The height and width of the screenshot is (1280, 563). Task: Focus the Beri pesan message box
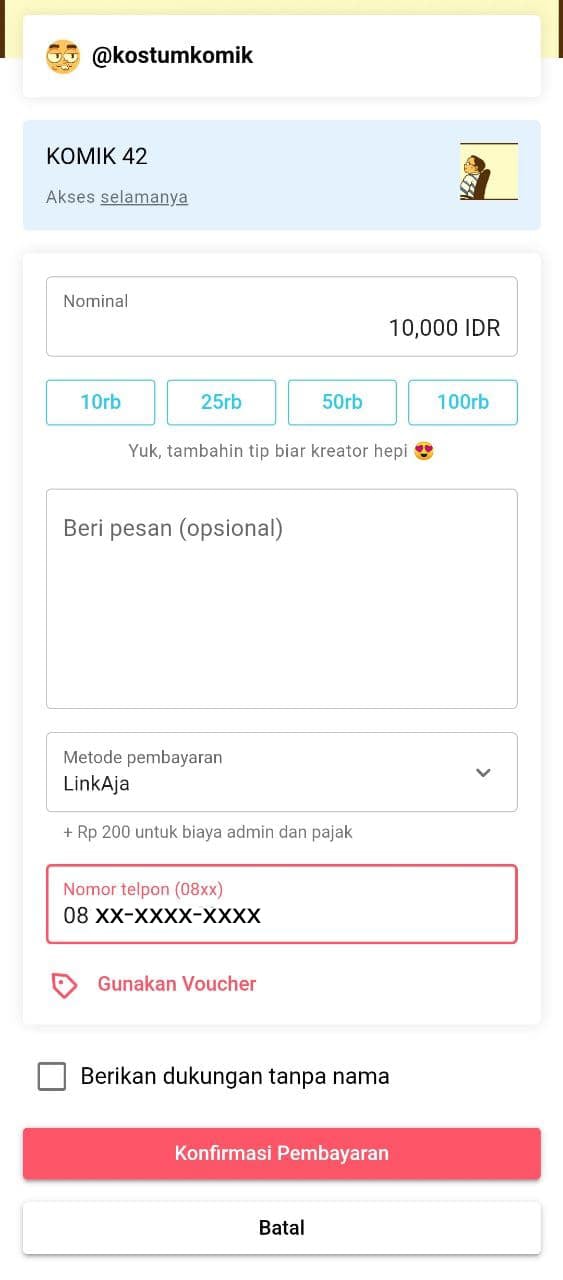[281, 598]
